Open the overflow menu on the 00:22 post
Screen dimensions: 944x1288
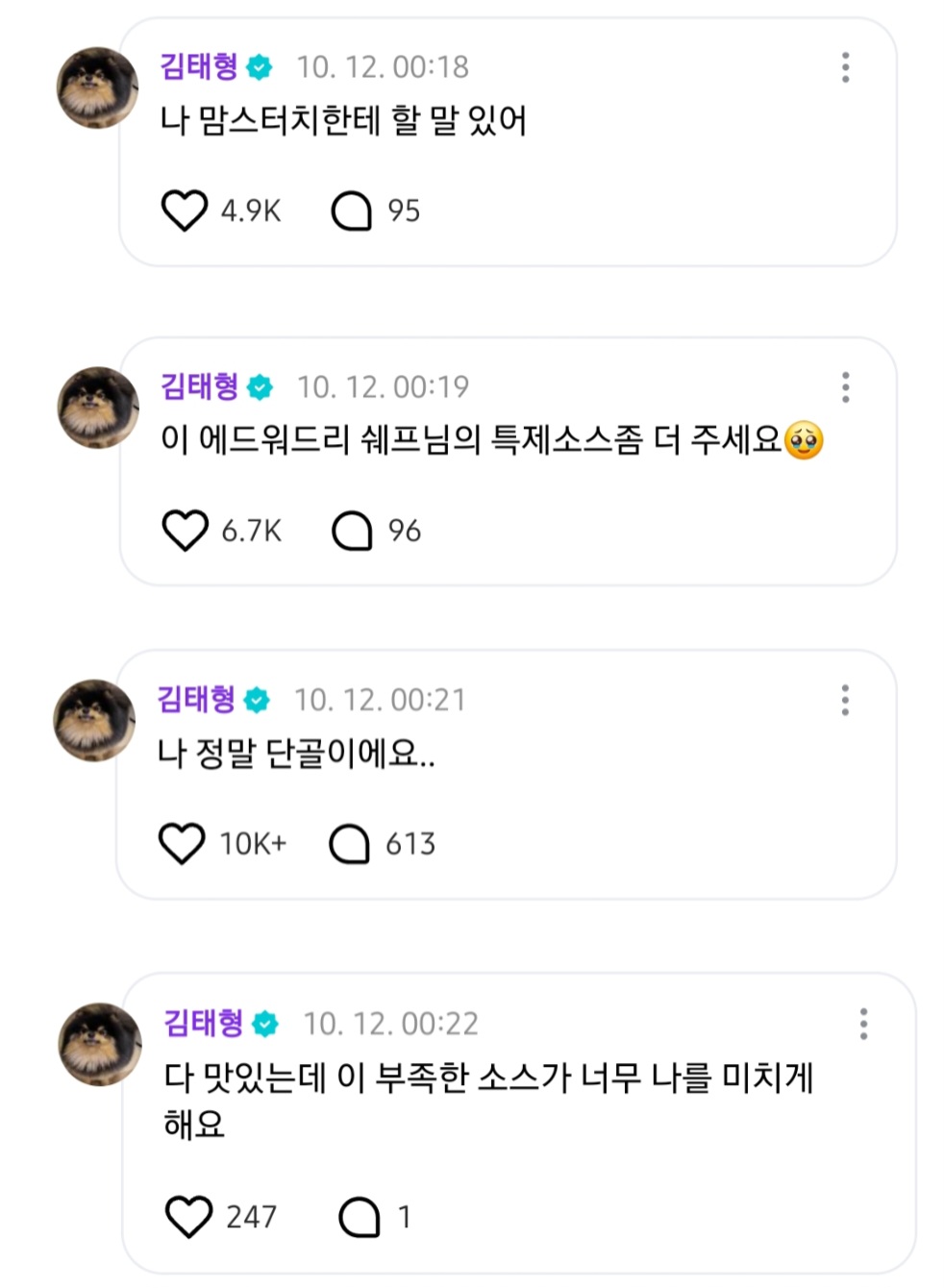tap(863, 1024)
